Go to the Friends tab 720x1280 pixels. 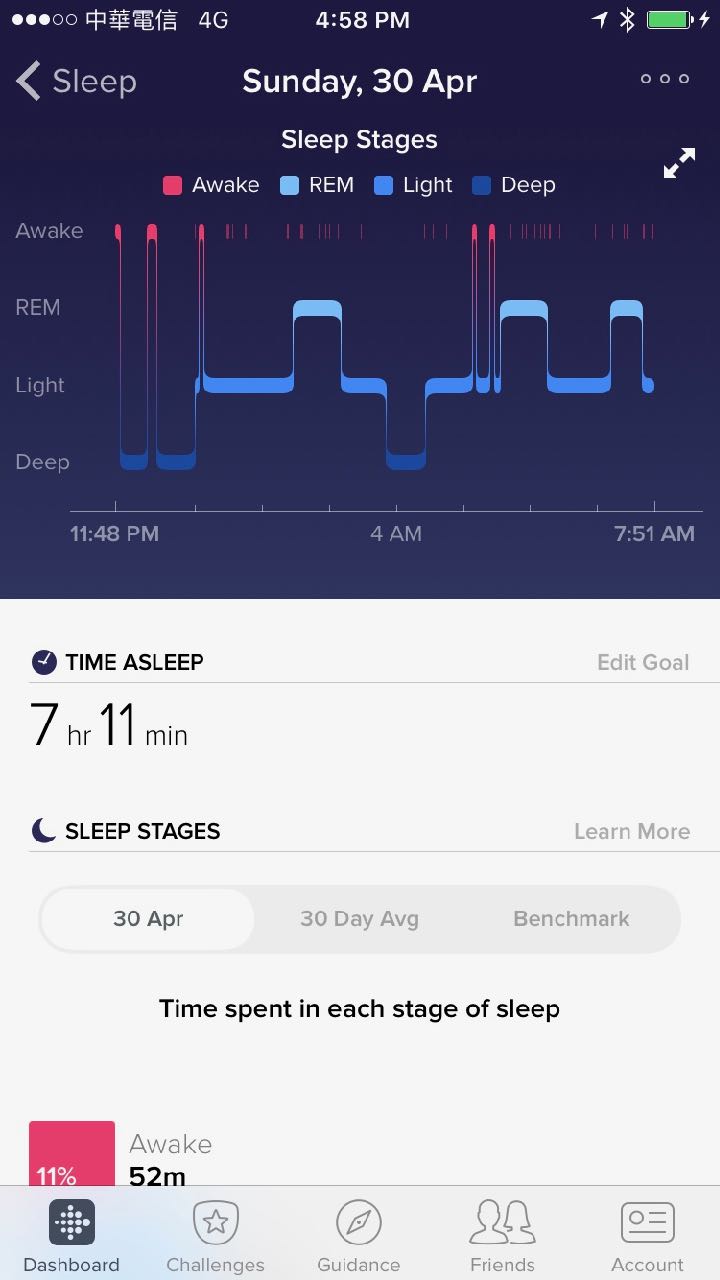point(502,1235)
